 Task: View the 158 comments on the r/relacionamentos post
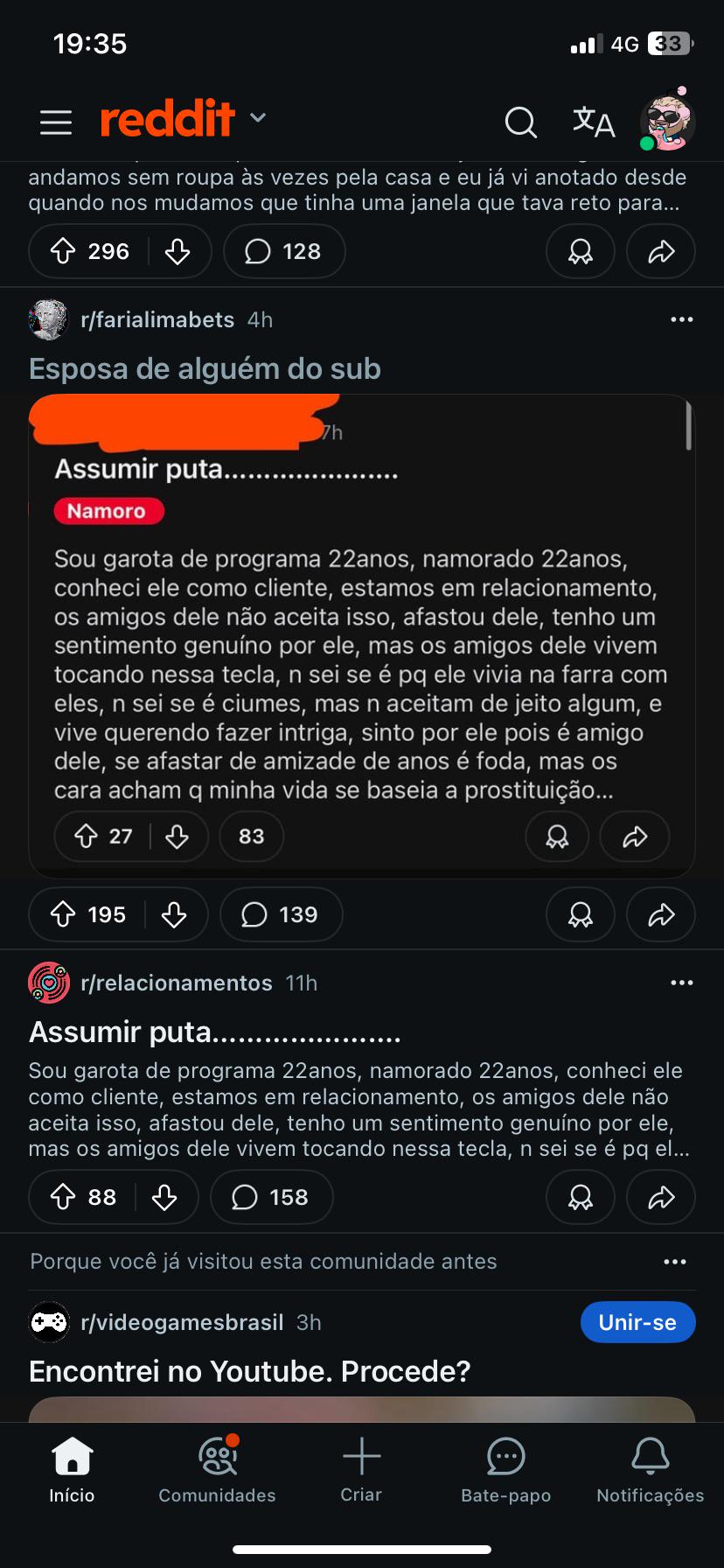[x=271, y=1197]
